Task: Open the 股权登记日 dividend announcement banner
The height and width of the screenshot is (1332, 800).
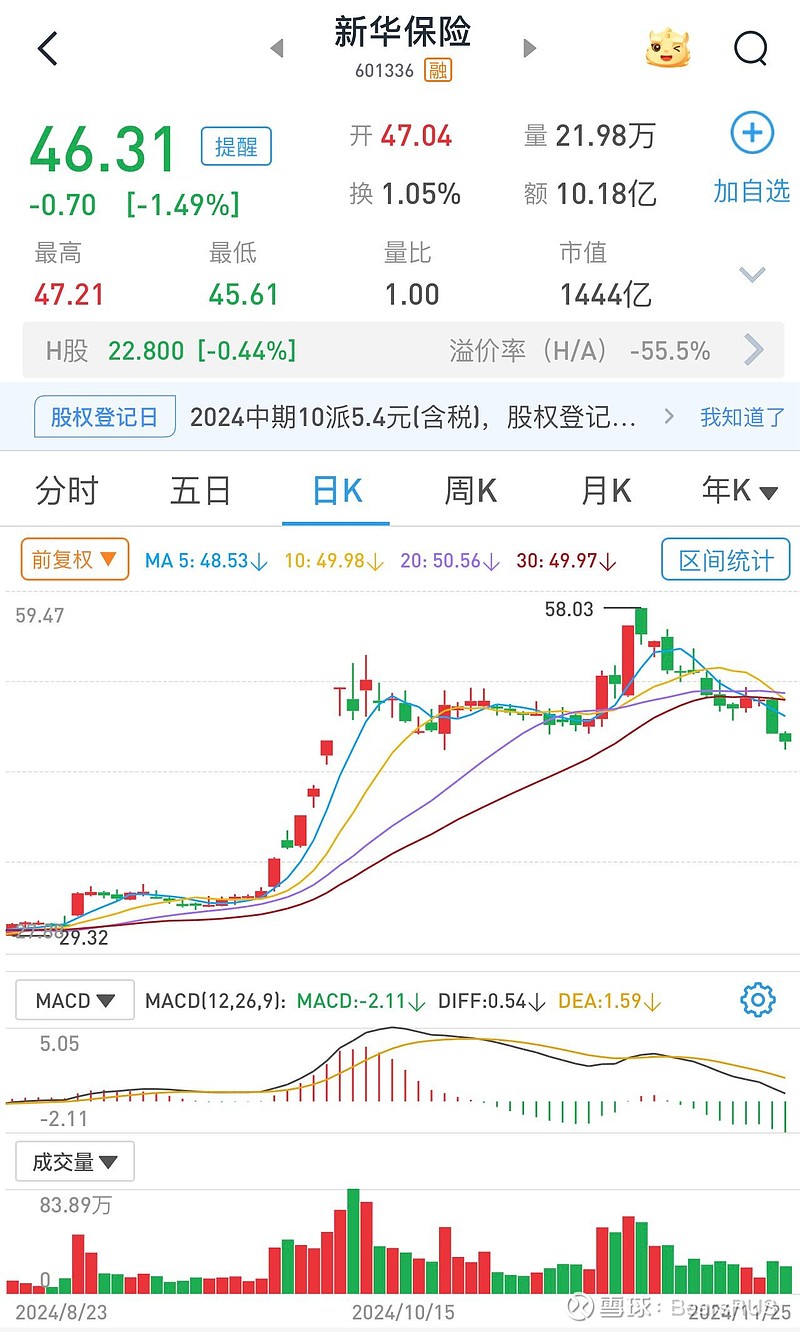Action: pos(350,417)
